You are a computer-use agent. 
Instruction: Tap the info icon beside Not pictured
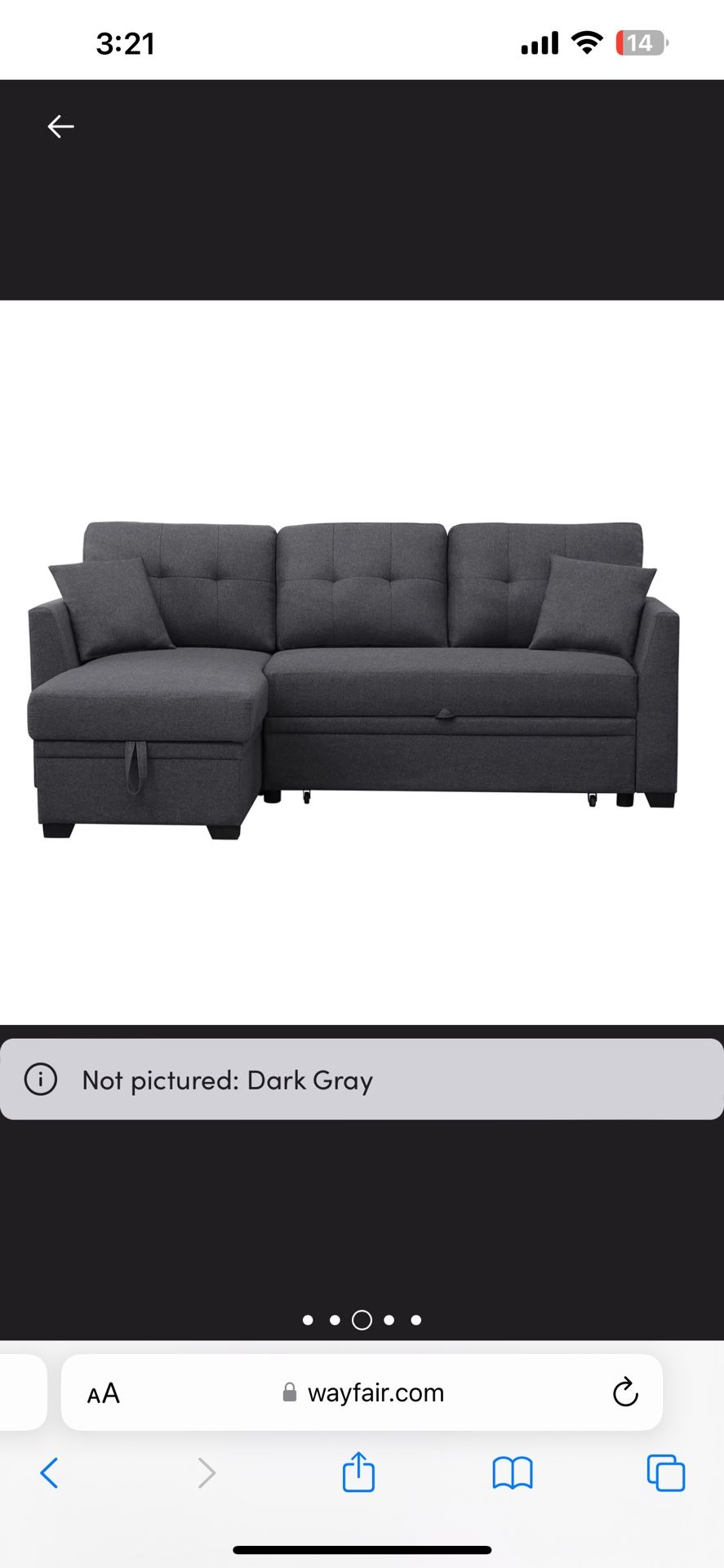[x=41, y=1080]
